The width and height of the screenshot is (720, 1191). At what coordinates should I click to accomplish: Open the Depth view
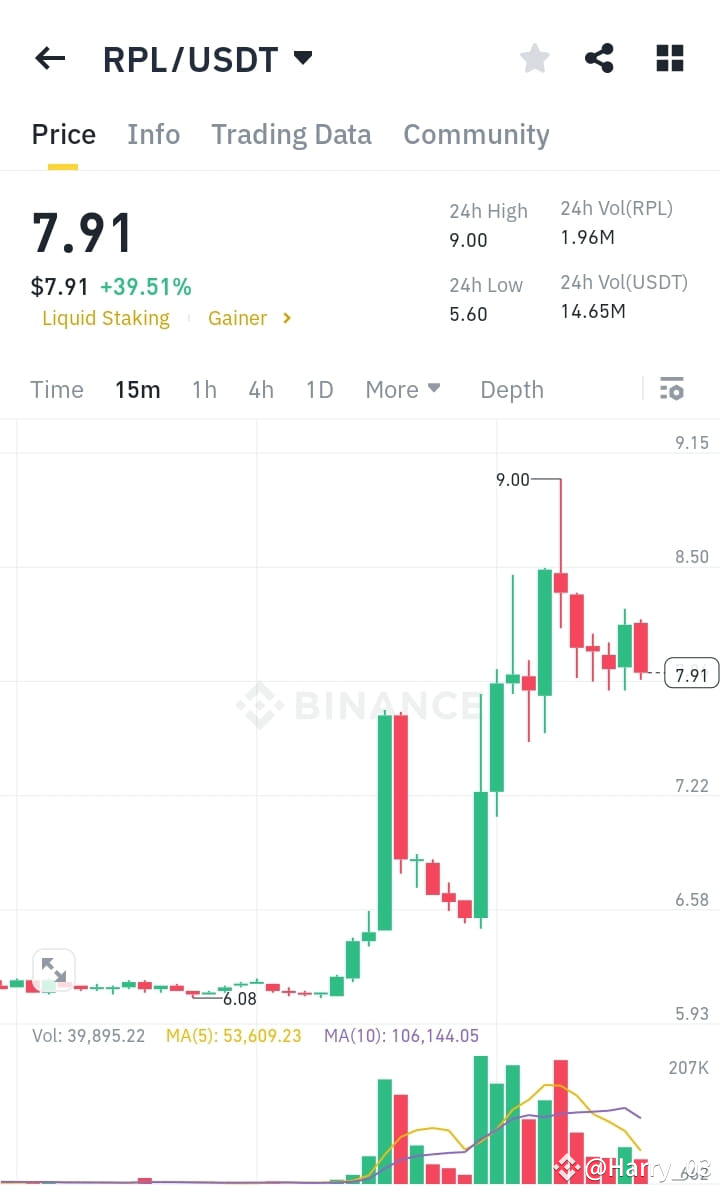tap(511, 389)
